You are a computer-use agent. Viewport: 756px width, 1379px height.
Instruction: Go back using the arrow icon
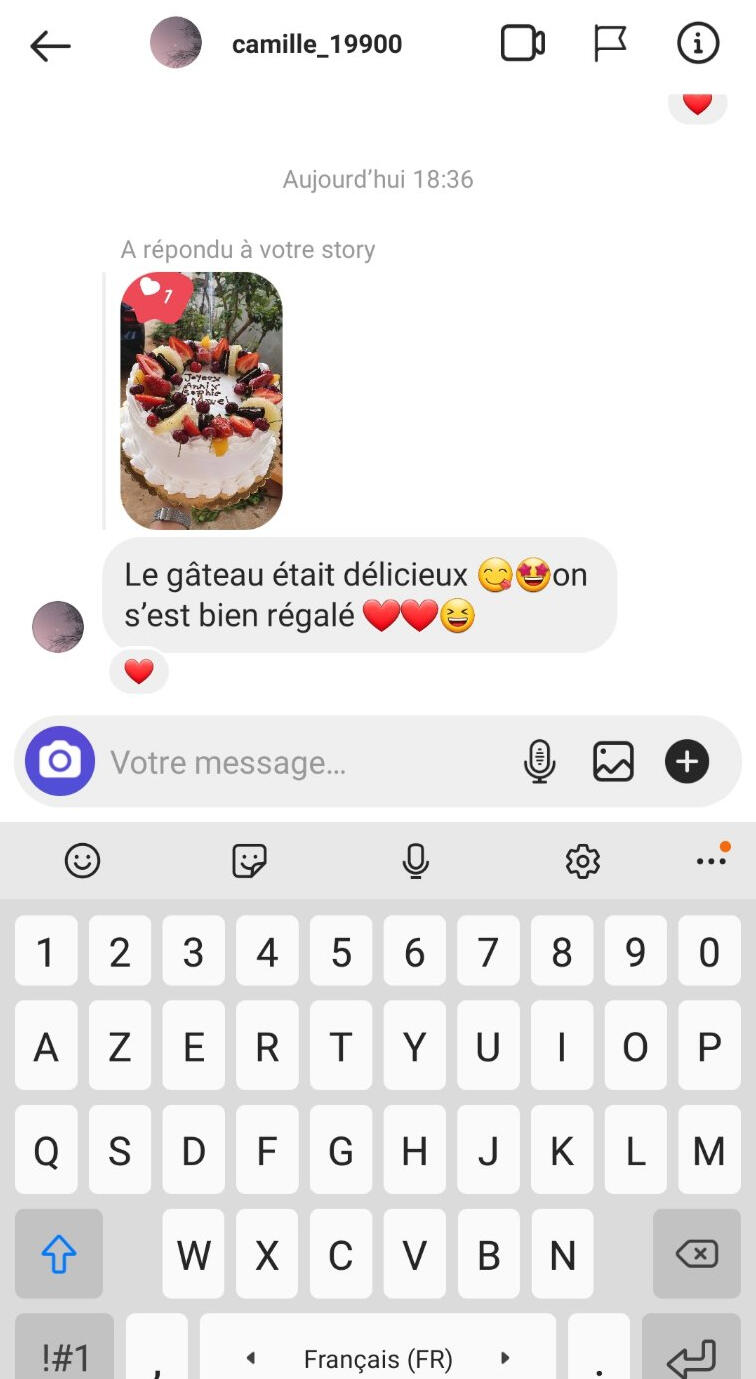(x=50, y=45)
